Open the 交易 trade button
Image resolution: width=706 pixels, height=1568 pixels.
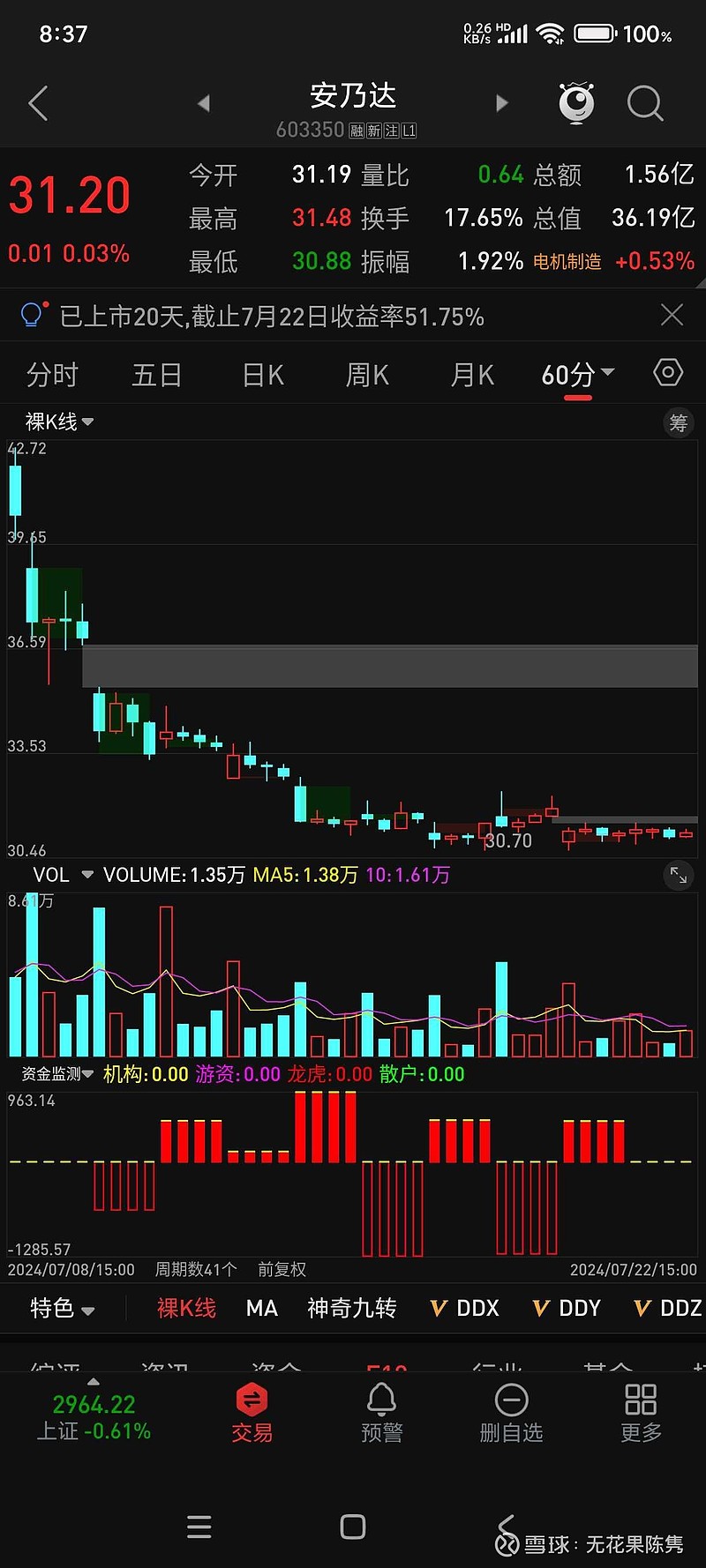[x=252, y=1414]
